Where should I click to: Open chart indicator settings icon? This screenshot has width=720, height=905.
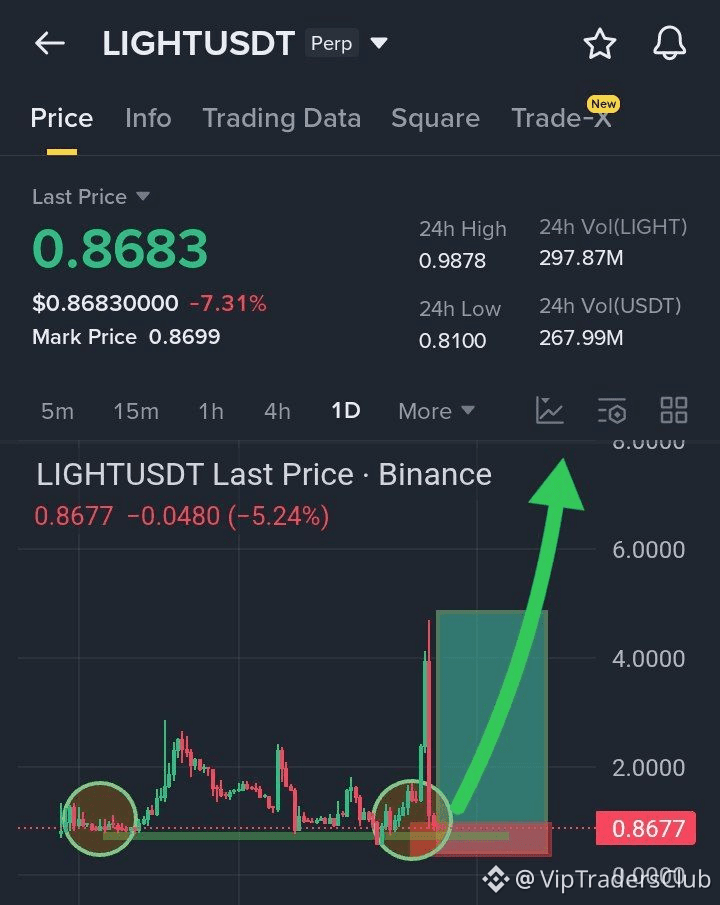(612, 410)
